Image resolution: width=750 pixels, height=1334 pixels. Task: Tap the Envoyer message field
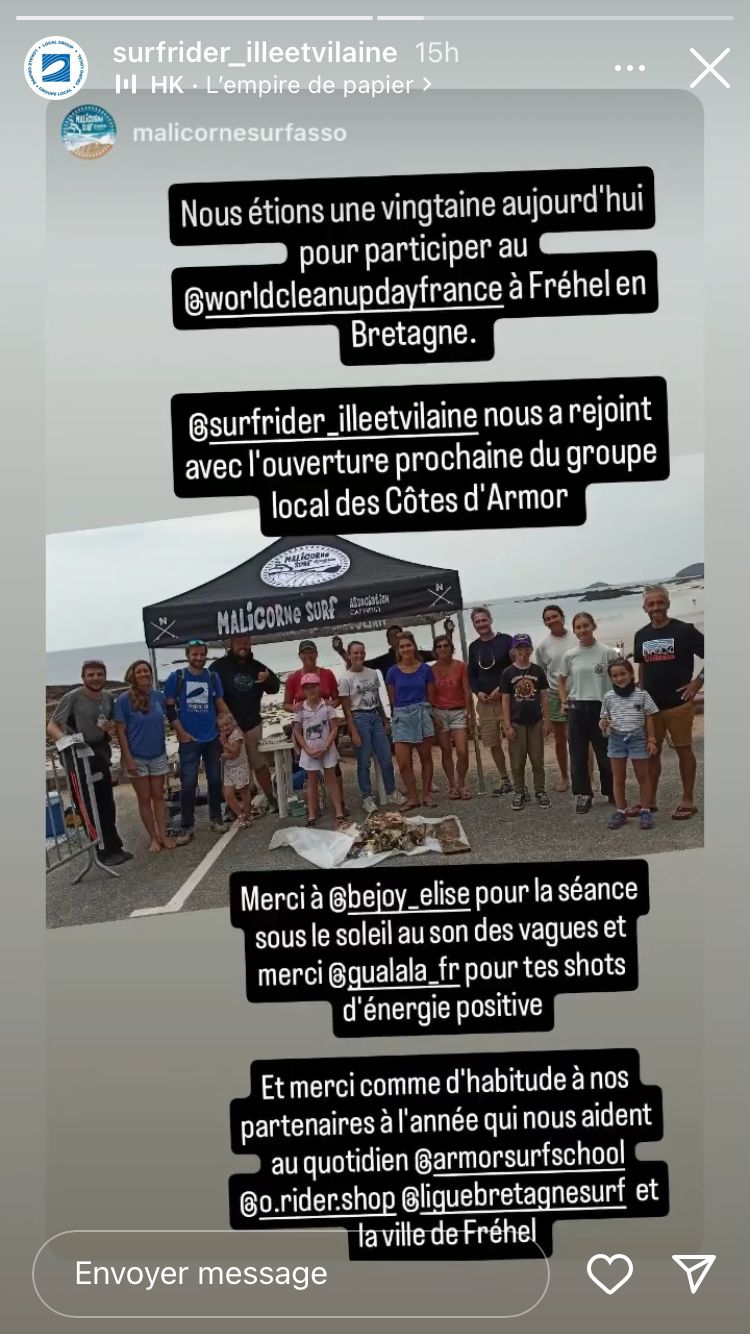[291, 1273]
